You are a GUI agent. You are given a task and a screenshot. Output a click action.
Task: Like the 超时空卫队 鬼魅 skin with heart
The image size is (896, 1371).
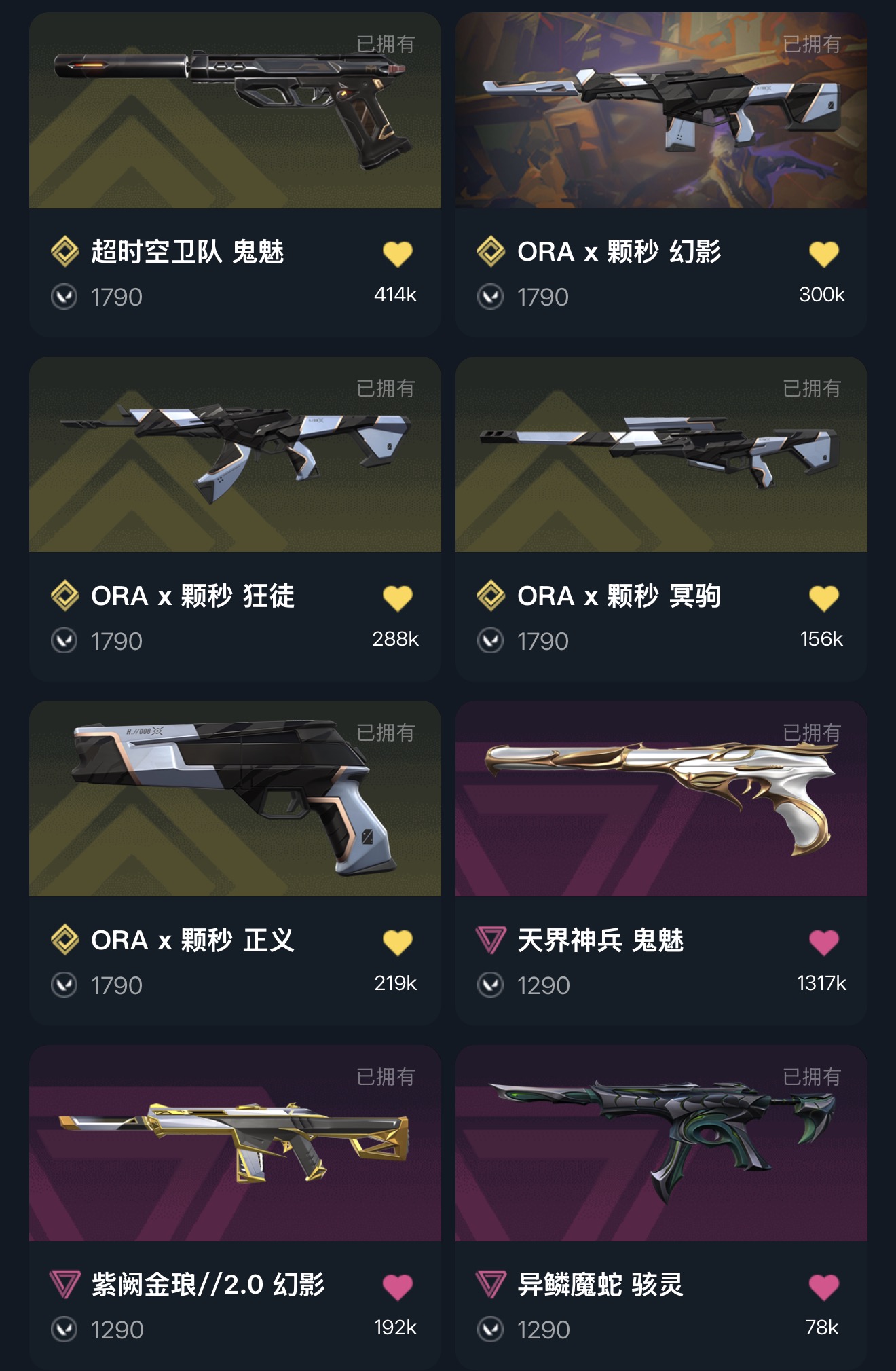(398, 254)
